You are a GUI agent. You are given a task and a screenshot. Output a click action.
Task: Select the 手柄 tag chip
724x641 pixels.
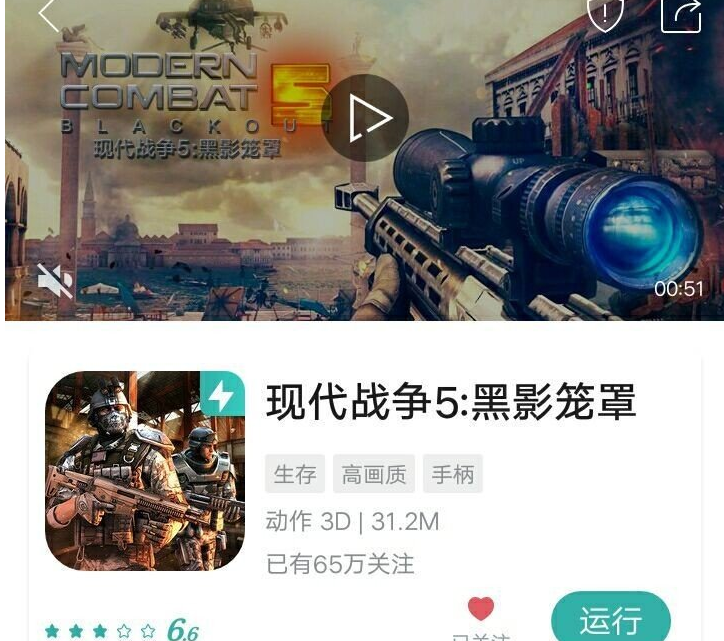point(452,474)
